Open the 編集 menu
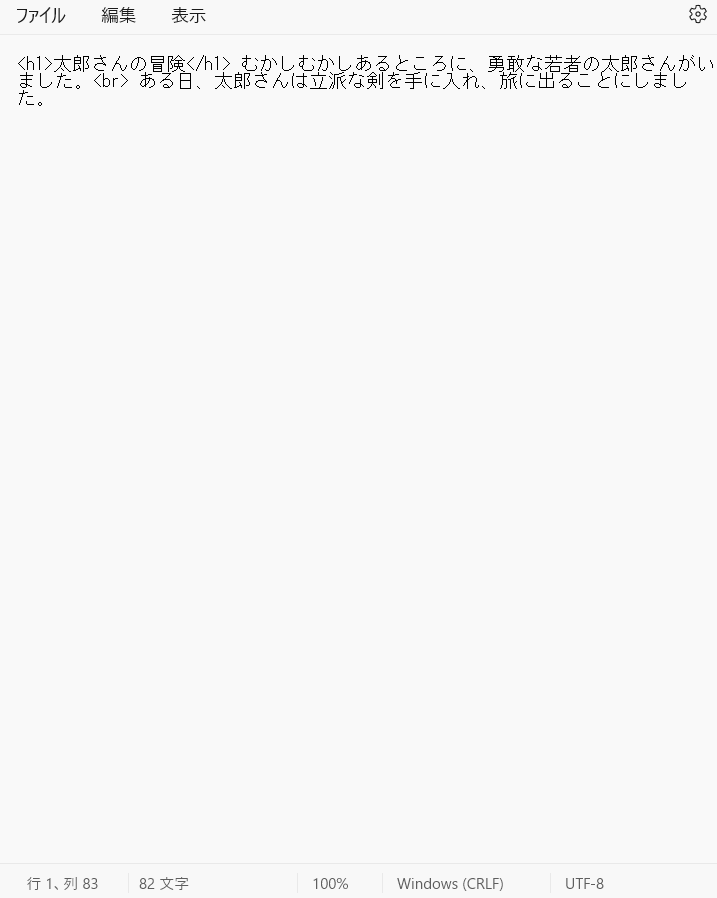717x898 pixels. (x=118, y=16)
